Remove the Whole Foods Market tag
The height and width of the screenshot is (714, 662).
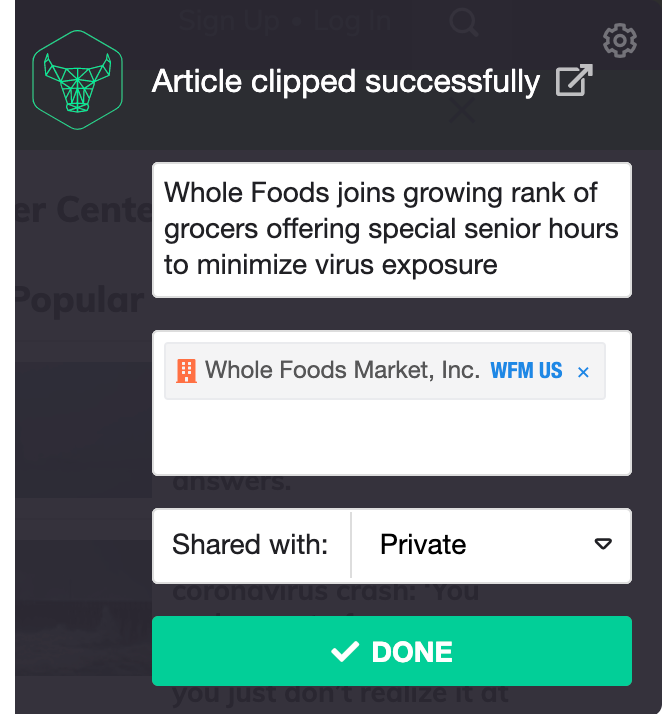click(x=584, y=372)
